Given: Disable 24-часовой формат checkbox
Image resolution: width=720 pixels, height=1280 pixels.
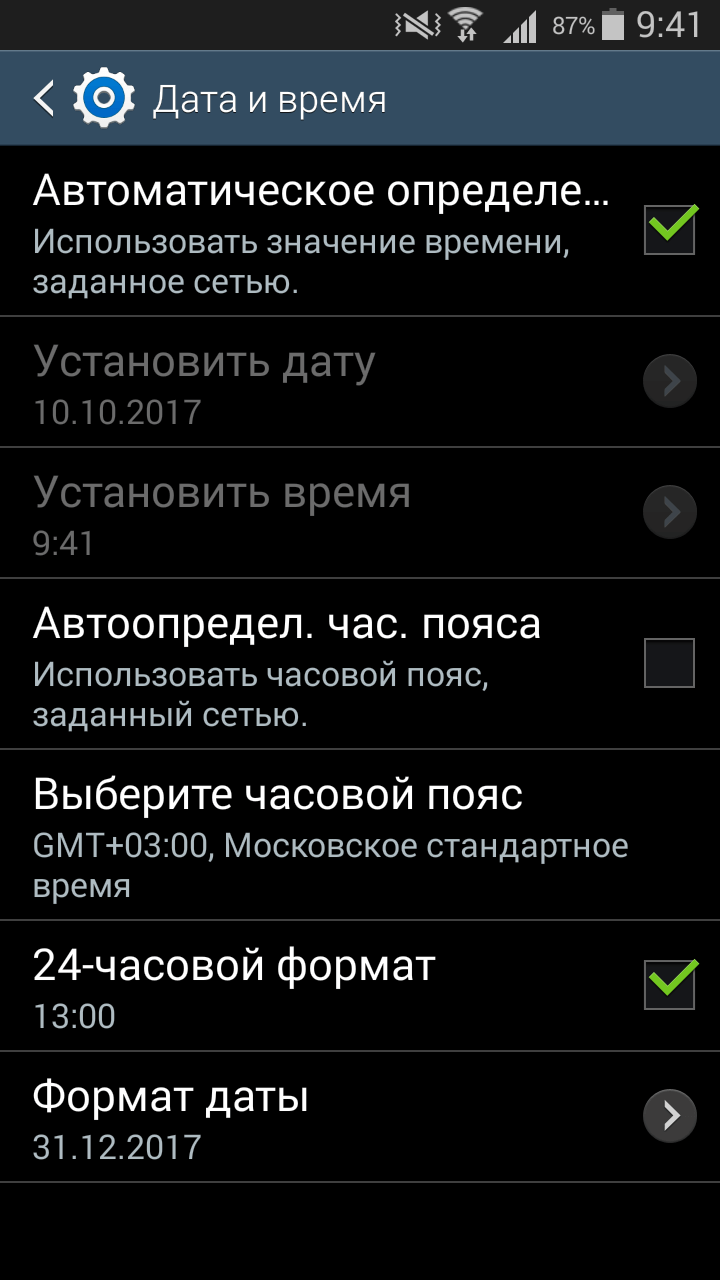Looking at the screenshot, I should 669,984.
